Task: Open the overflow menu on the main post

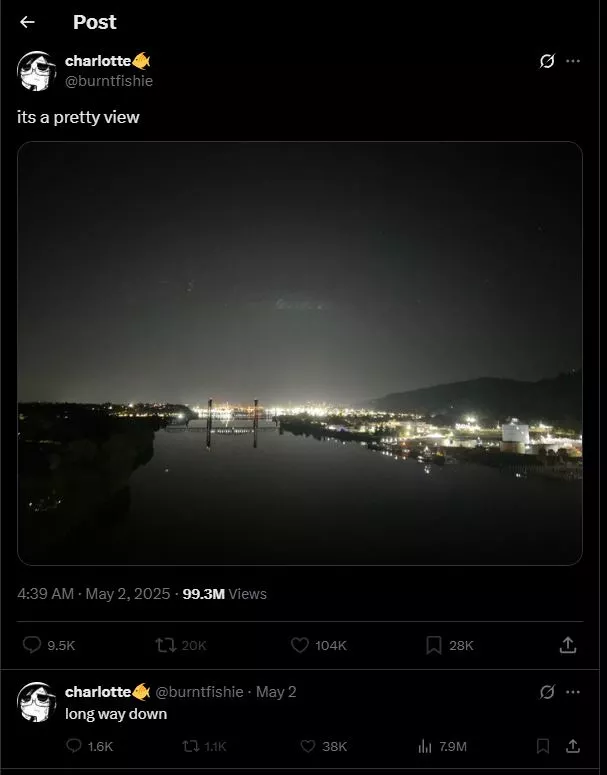Action: [573, 61]
